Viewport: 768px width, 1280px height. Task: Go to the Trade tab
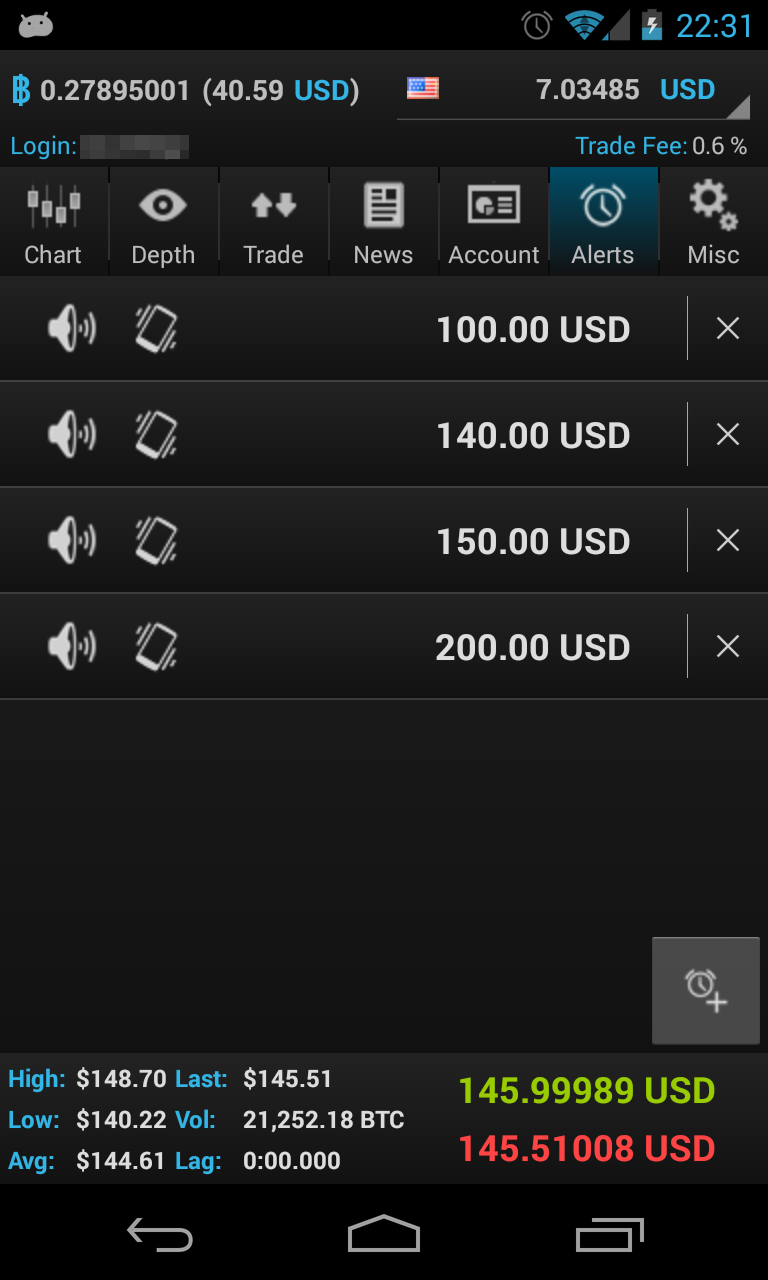point(273,224)
